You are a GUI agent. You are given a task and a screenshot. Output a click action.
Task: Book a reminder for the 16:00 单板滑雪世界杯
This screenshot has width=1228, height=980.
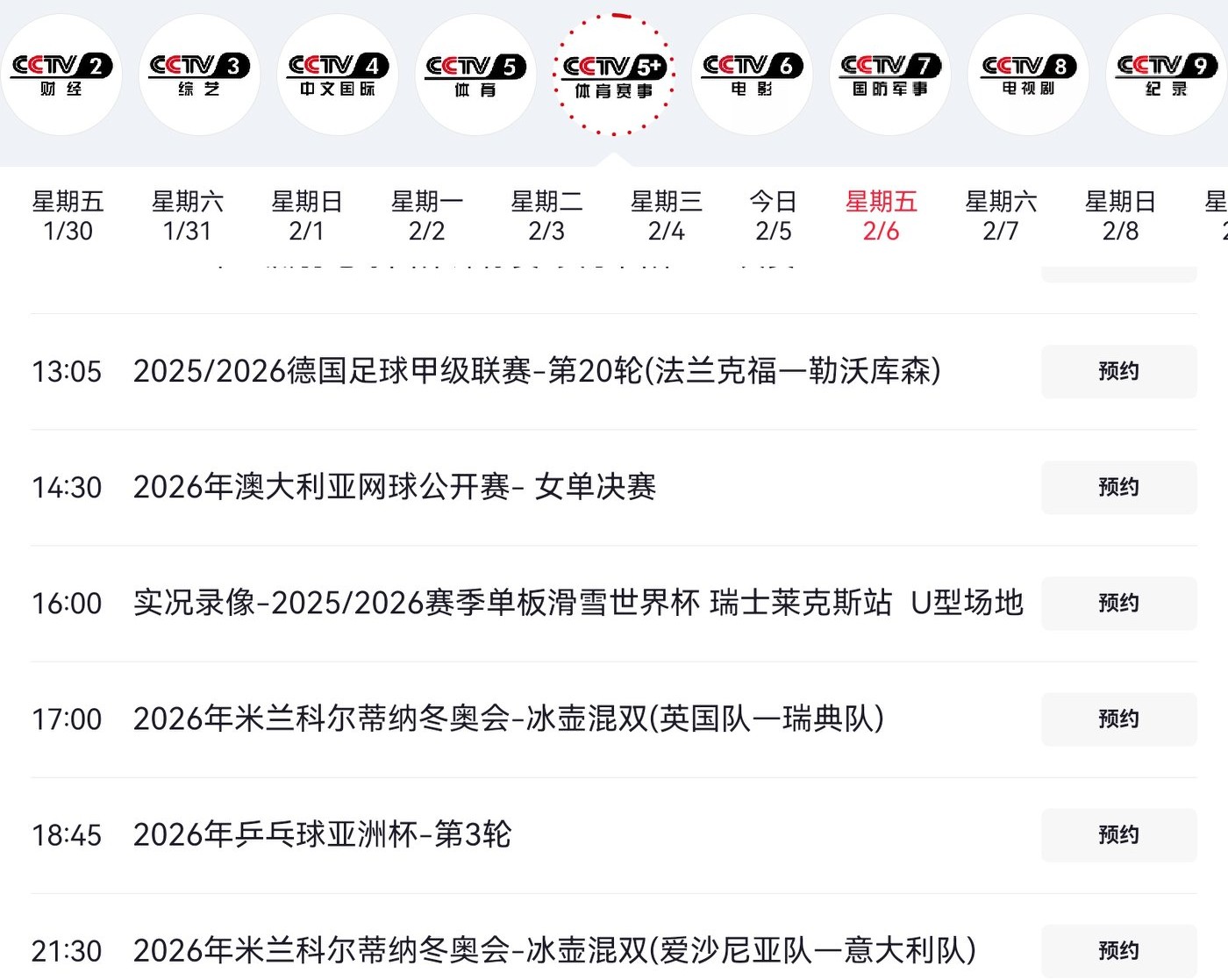[1118, 603]
